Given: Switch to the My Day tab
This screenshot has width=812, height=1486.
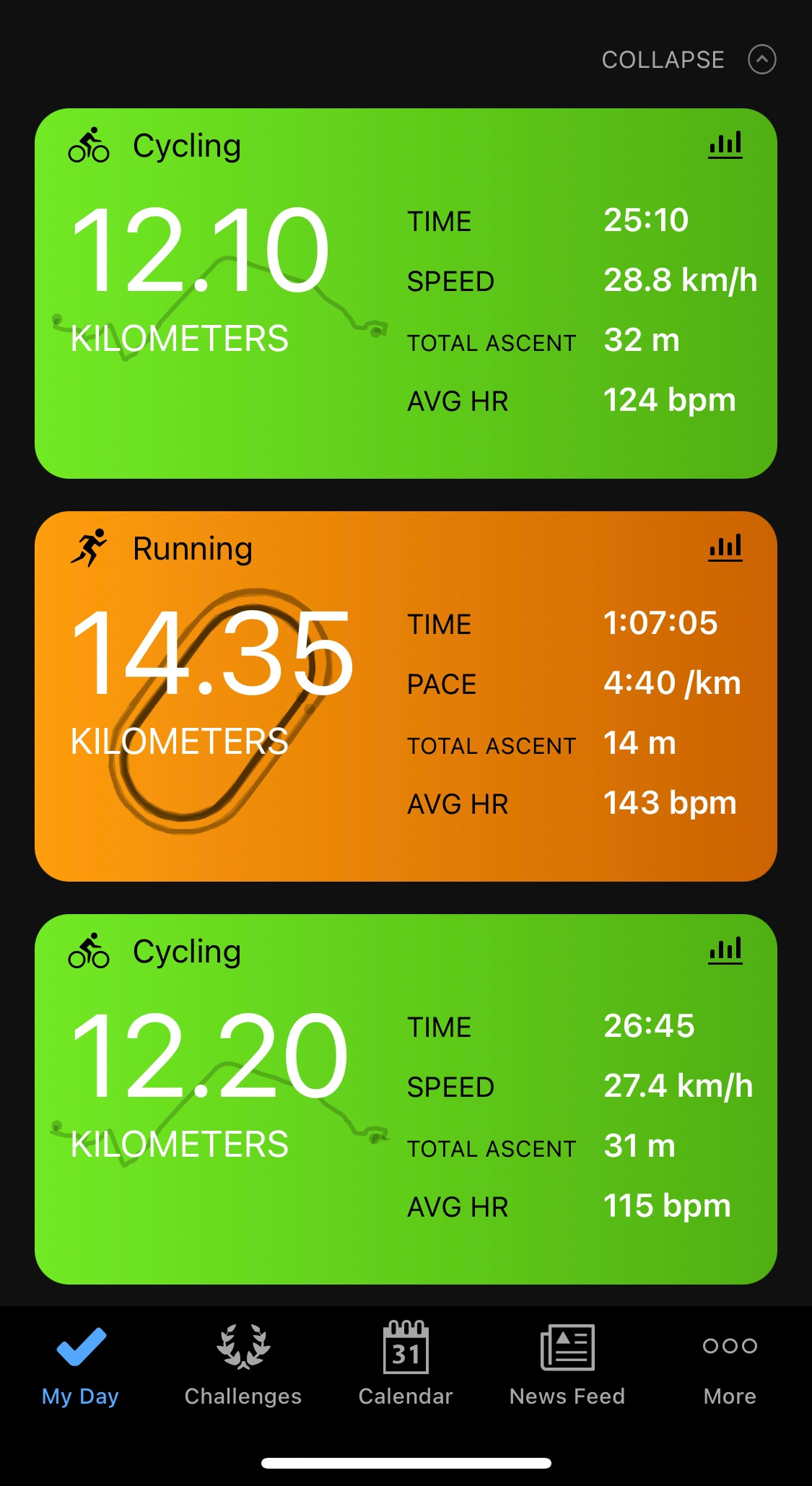Looking at the screenshot, I should pyautogui.click(x=80, y=1365).
